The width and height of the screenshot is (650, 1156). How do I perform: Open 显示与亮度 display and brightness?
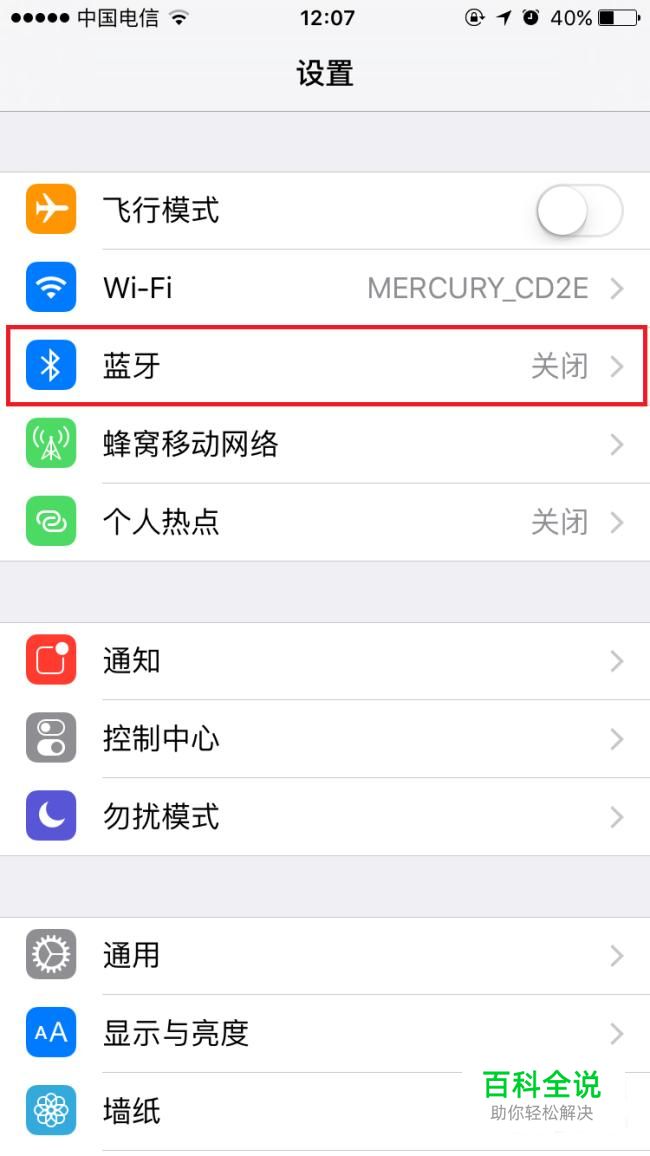[x=325, y=1033]
